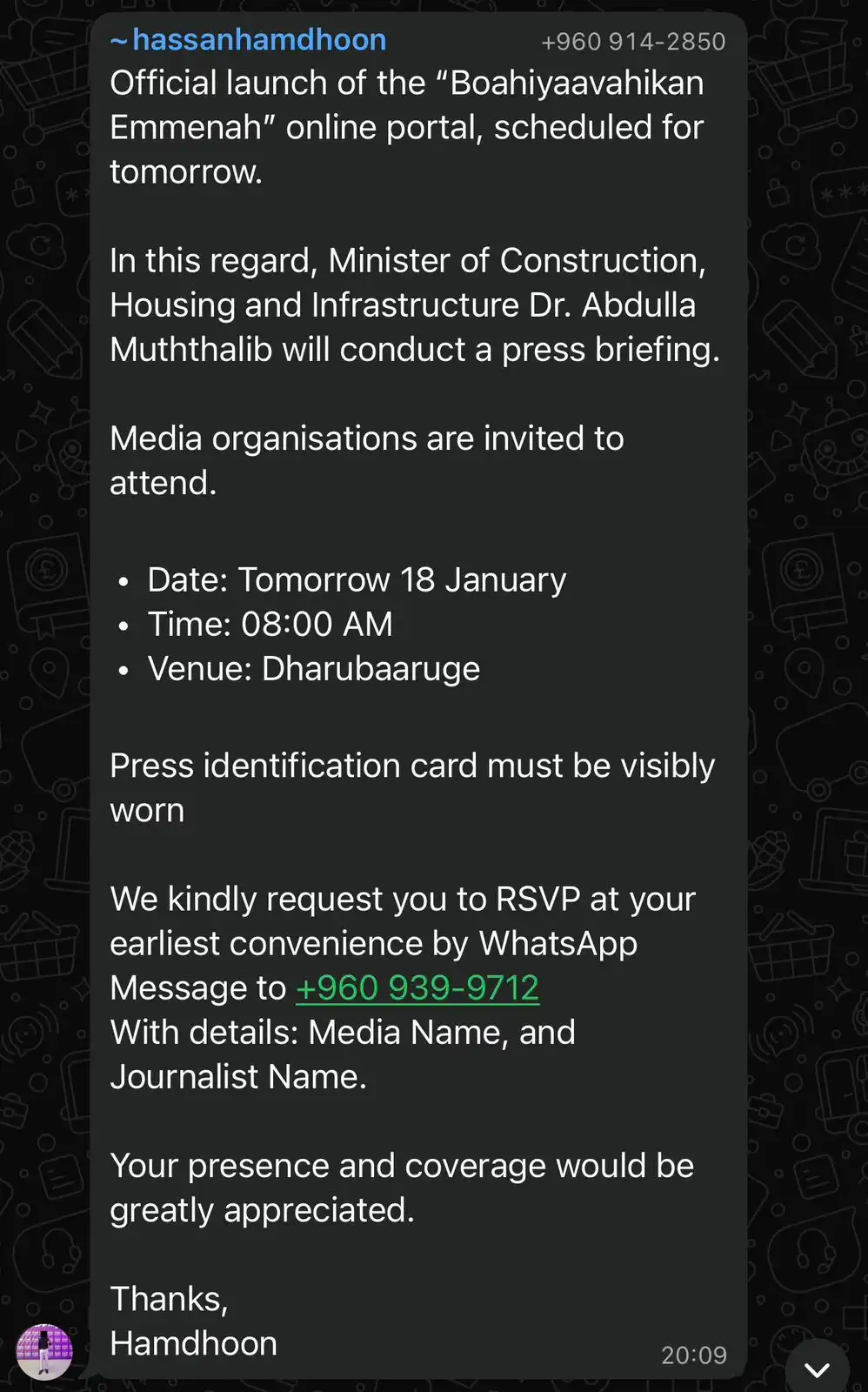
Task: Open Hamdhoon's profile picture thumbnail
Action: (x=44, y=1350)
